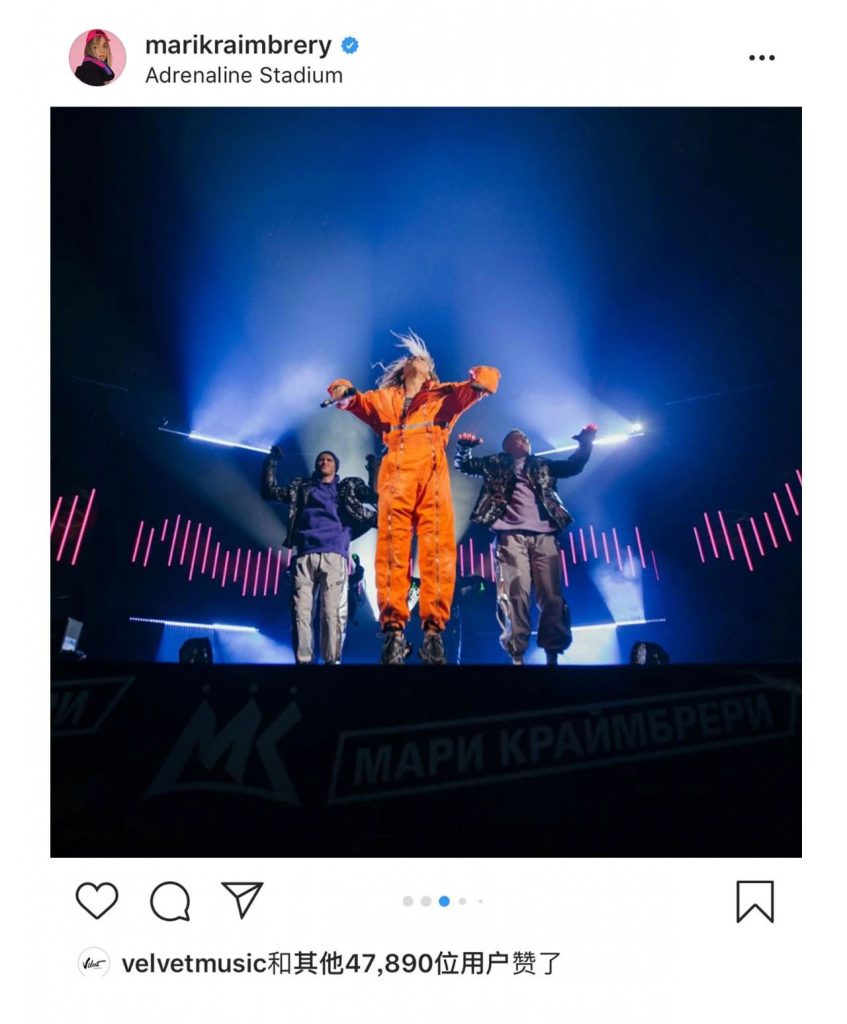
Task: Open marikraimbrery's profile picture
Action: click(97, 58)
